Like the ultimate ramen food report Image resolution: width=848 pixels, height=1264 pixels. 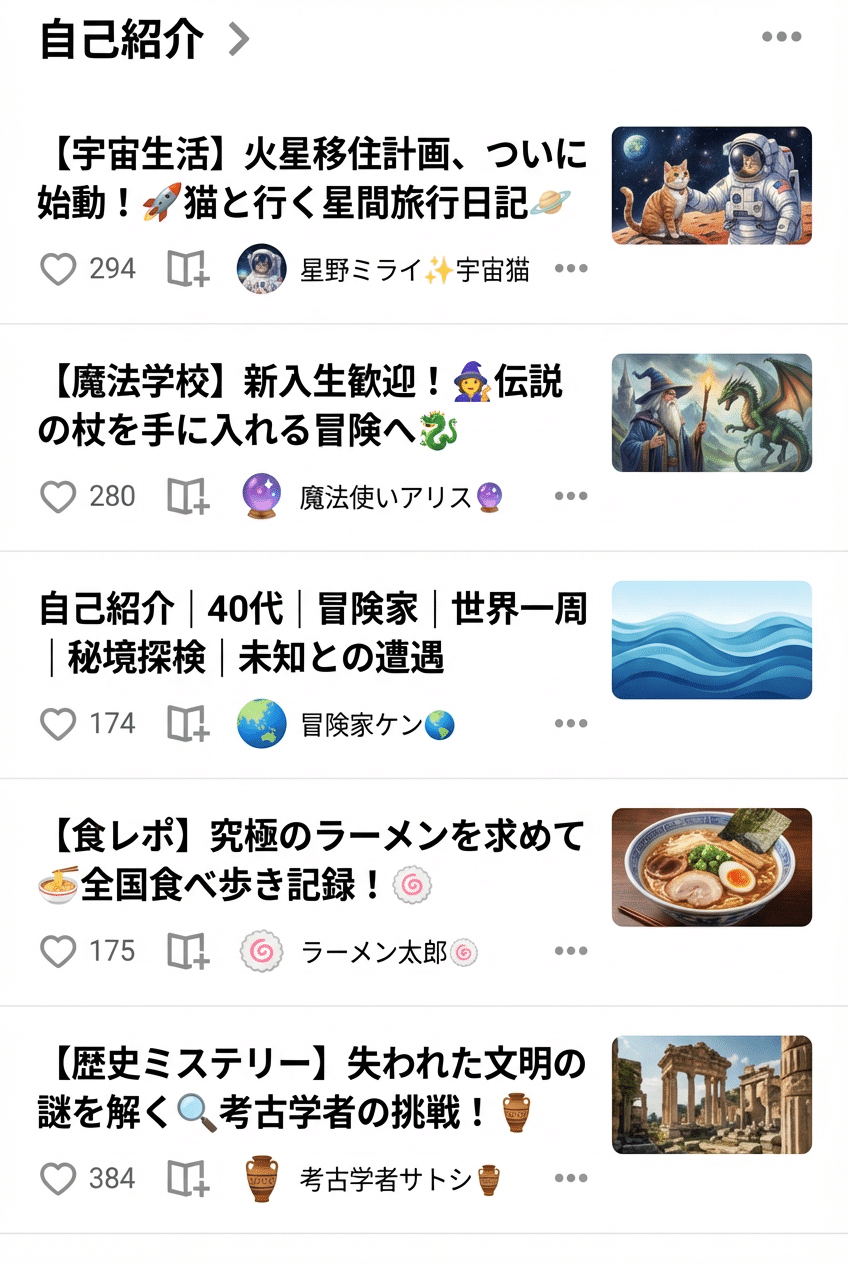click(x=57, y=951)
